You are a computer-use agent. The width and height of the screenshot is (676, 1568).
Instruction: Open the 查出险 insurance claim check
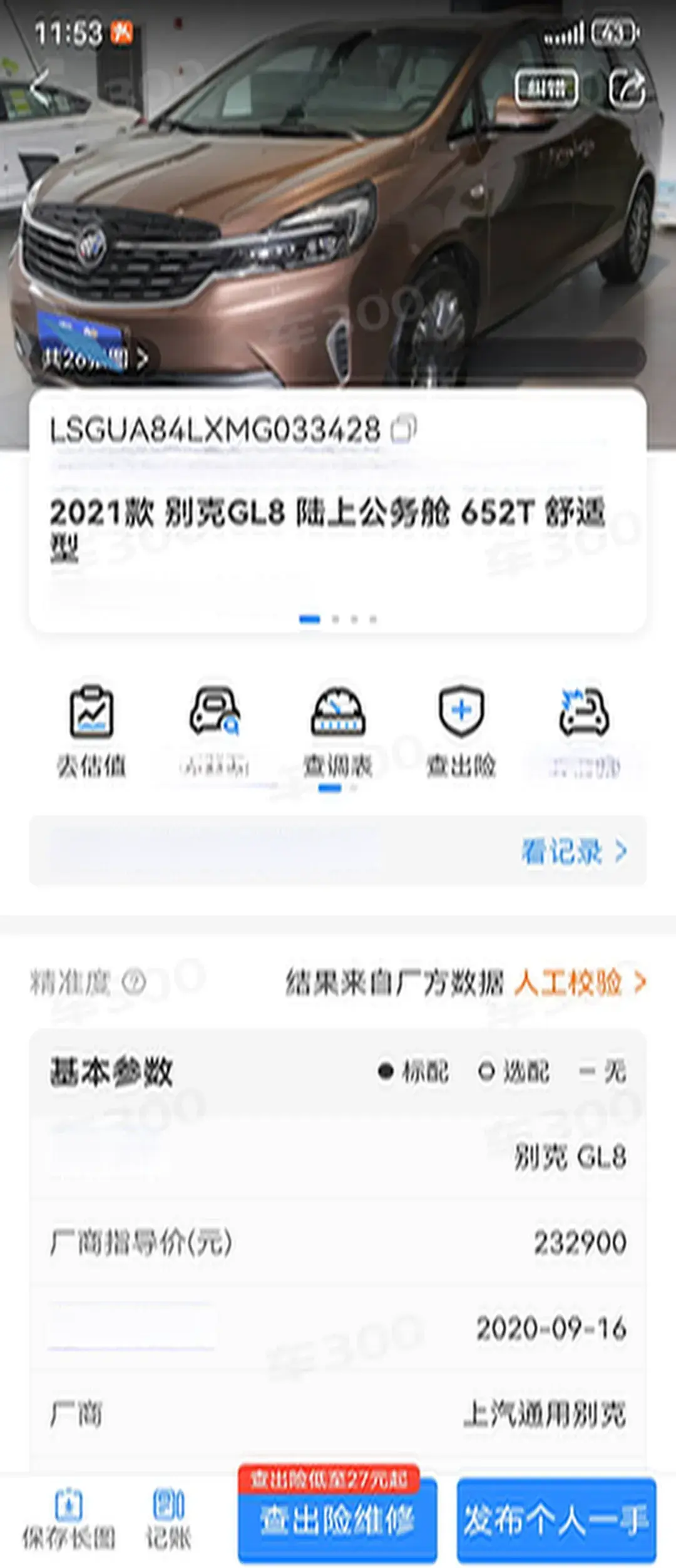pos(461,730)
